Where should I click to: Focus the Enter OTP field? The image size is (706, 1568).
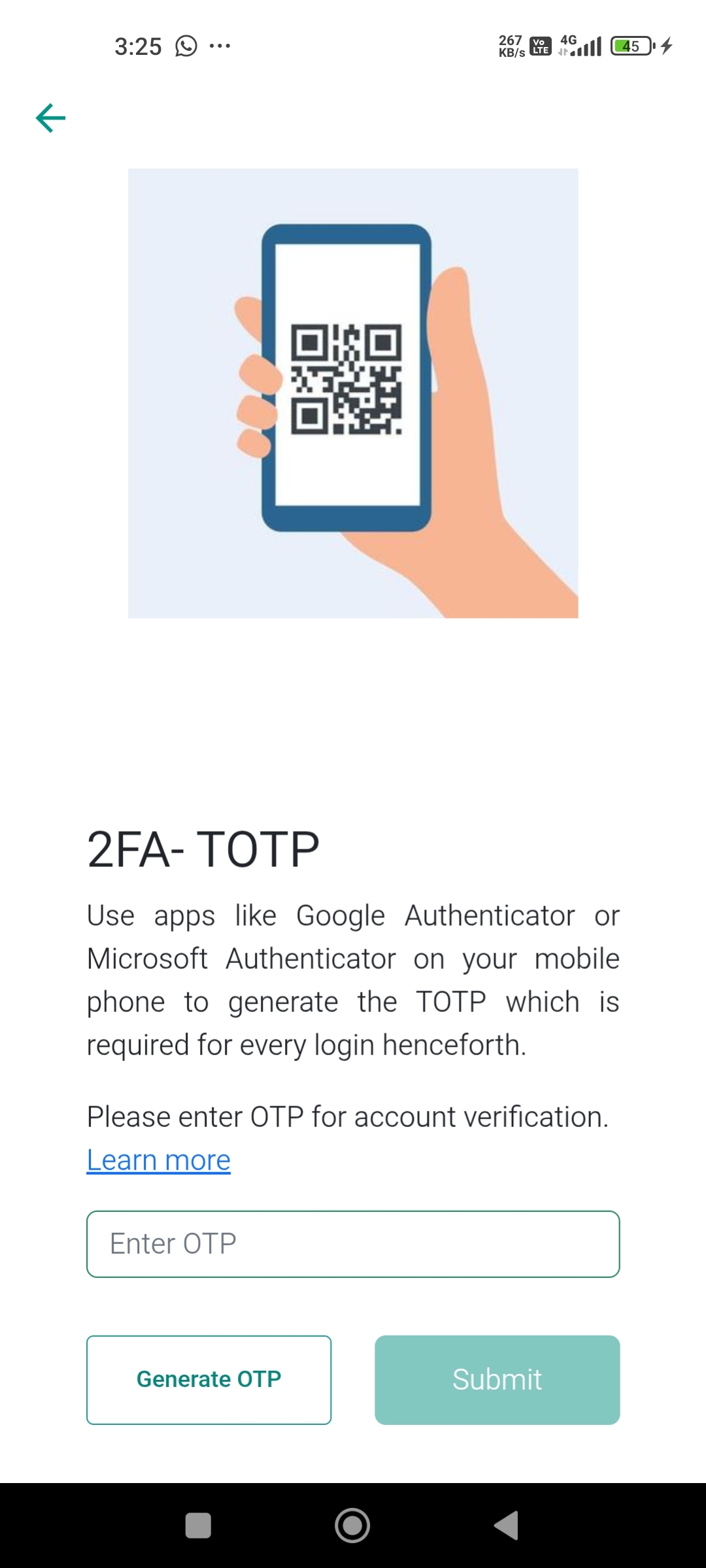pyautogui.click(x=353, y=1244)
